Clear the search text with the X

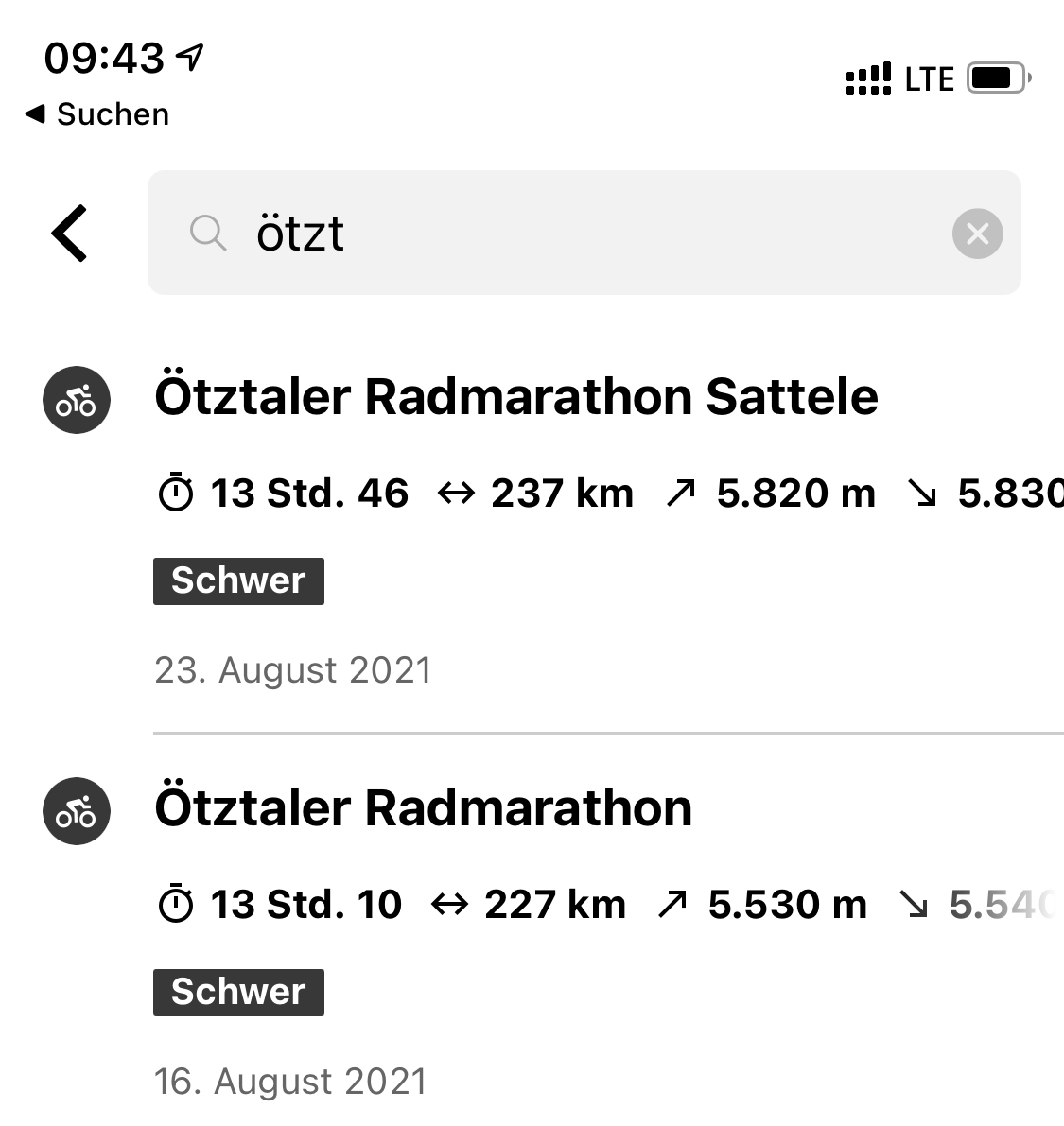(x=977, y=234)
